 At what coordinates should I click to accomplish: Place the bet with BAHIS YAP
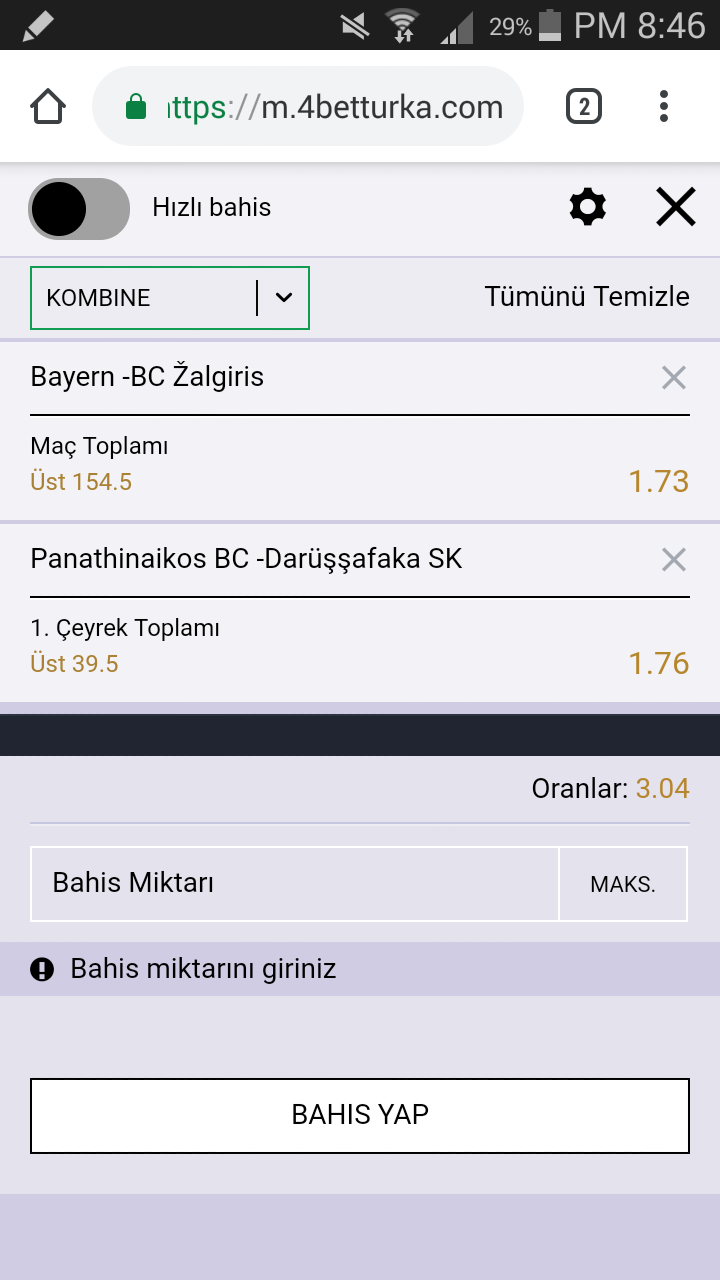click(x=360, y=1115)
